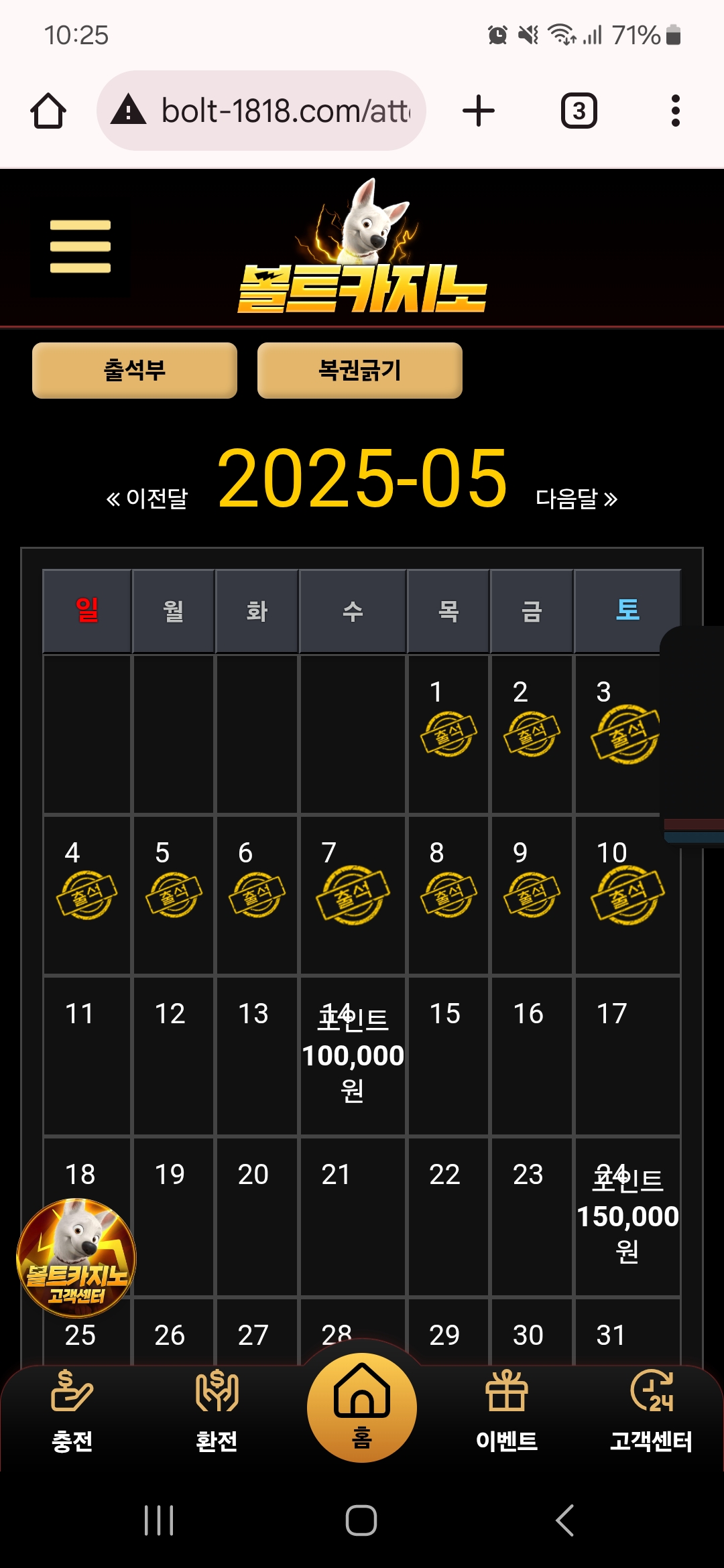Tap the floating 볼트카지노 고객센터 badge
The height and width of the screenshot is (1568, 724).
point(76,1258)
